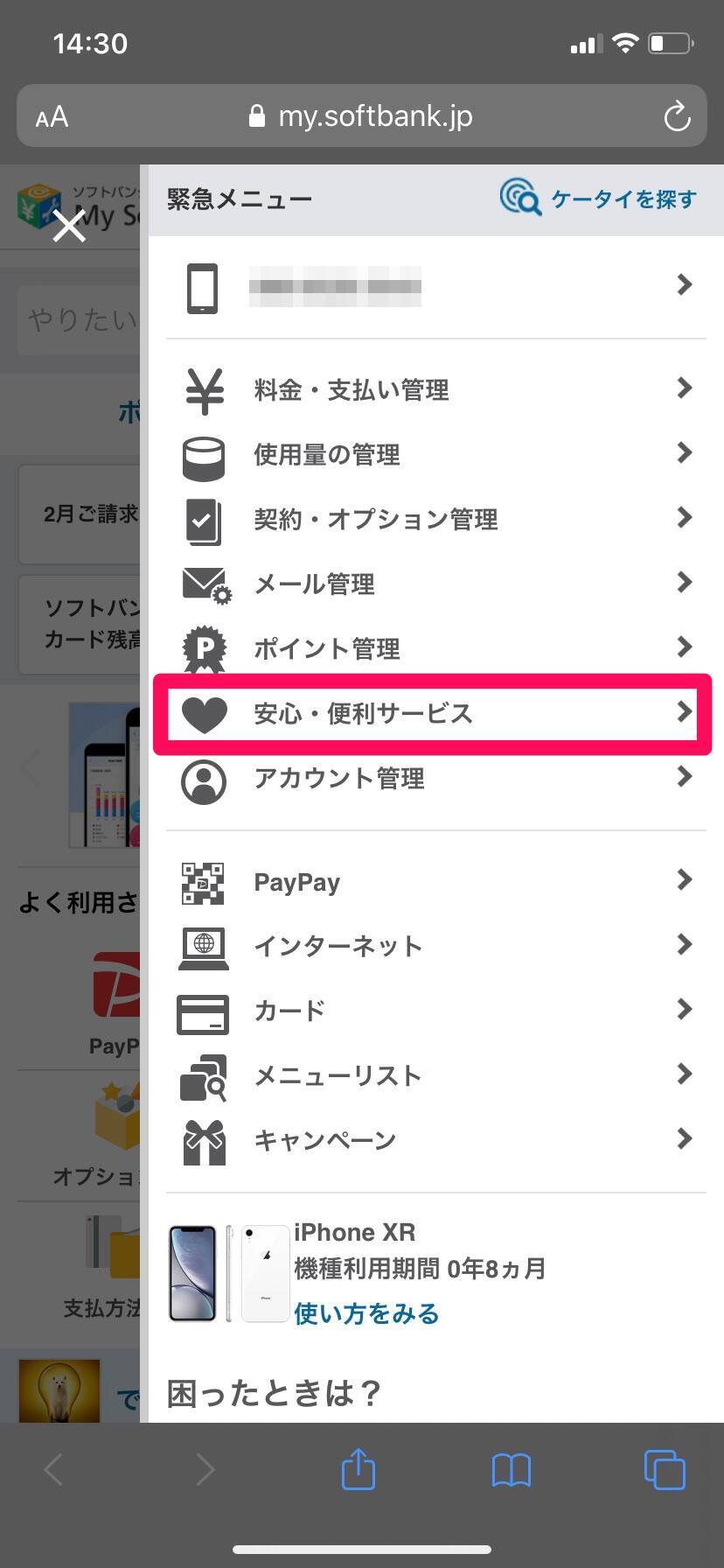
Task: Select 安心・便利サービス
Action: (433, 713)
